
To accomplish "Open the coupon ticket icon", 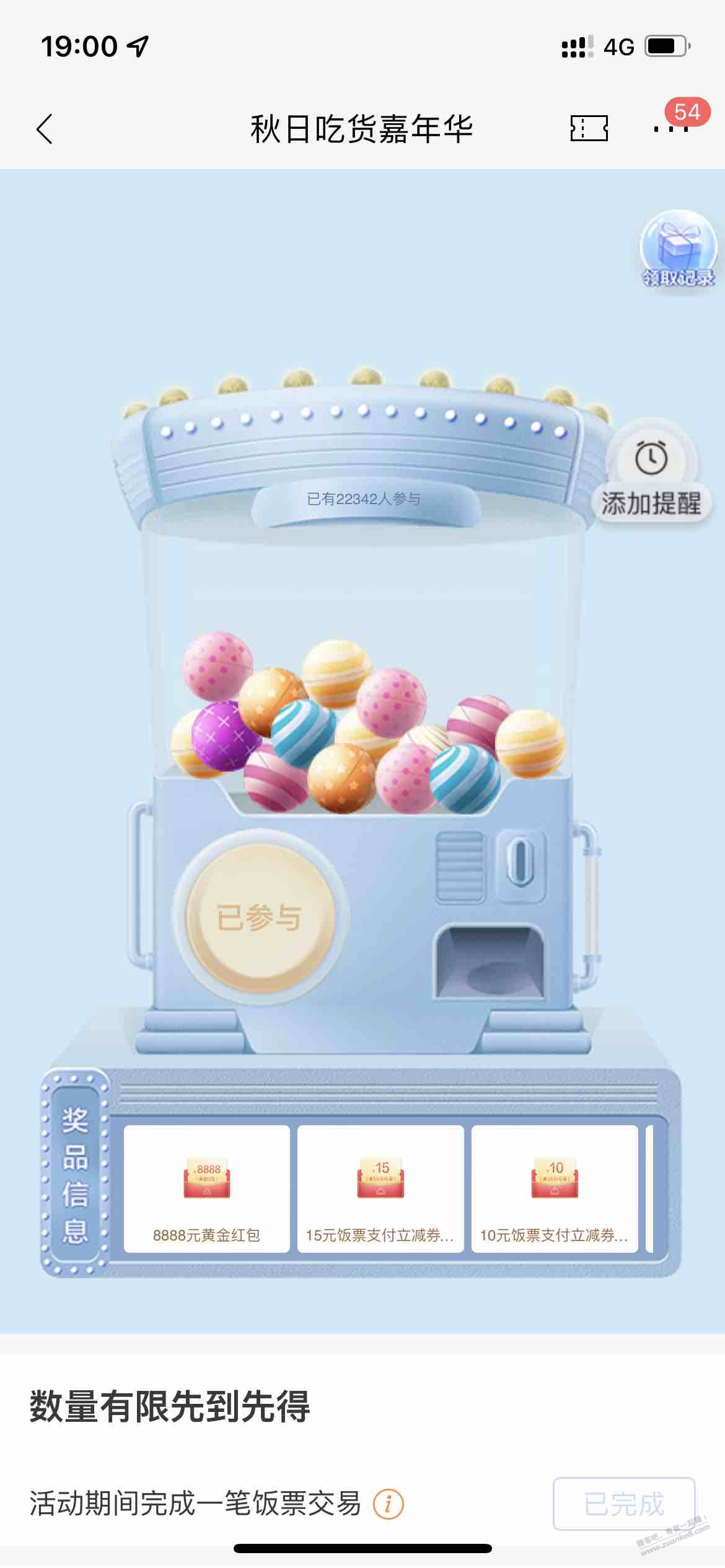I will [x=588, y=129].
